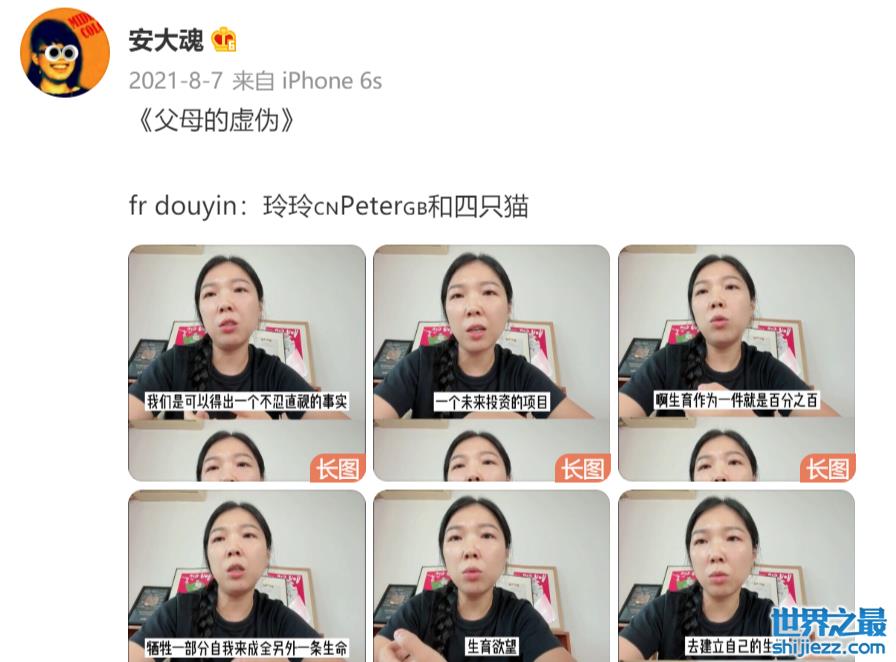The image size is (896, 662).
Task: Open 安大魂's profile avatar
Action: [x=65, y=53]
